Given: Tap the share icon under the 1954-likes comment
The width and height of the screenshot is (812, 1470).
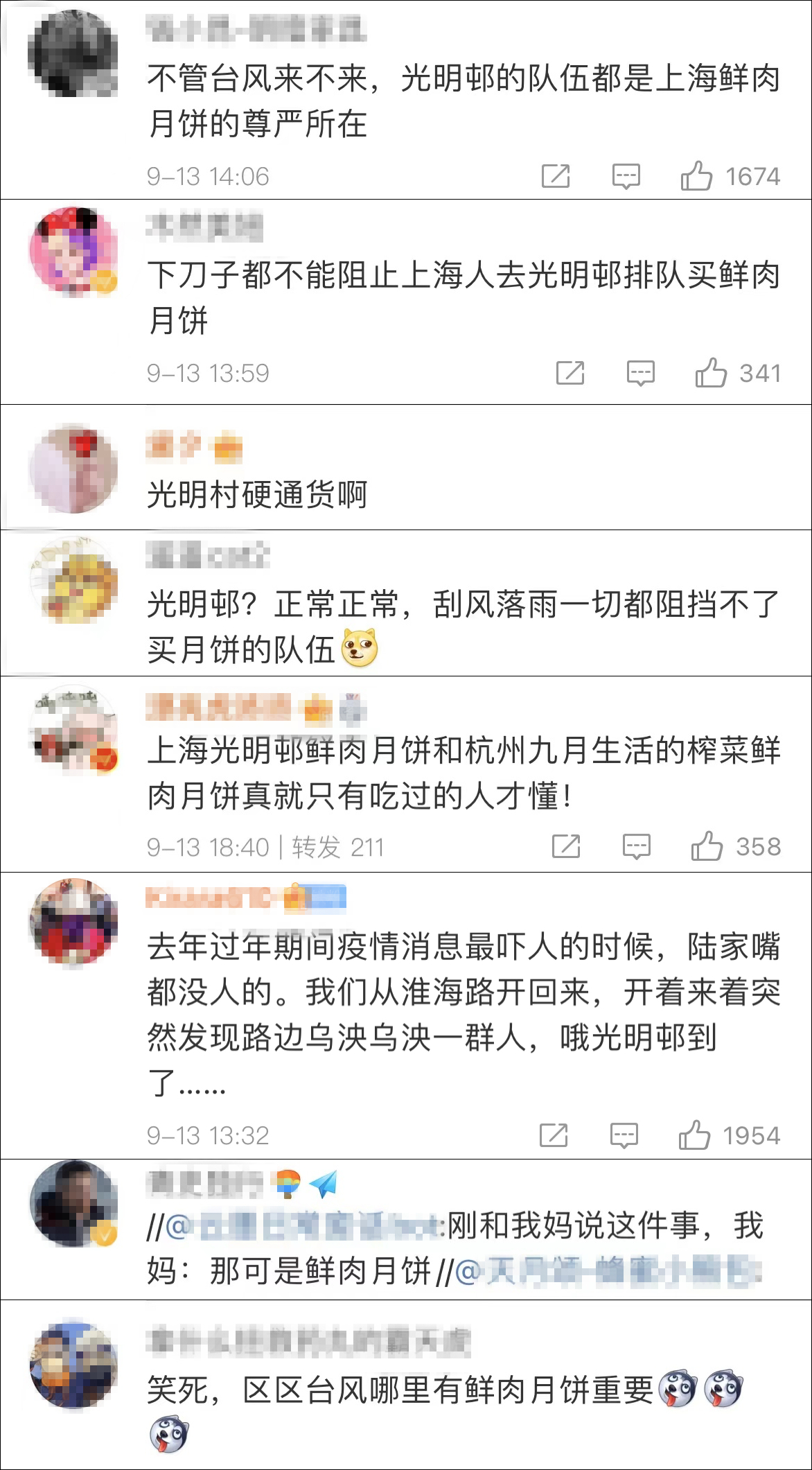Looking at the screenshot, I should pyautogui.click(x=554, y=1136).
